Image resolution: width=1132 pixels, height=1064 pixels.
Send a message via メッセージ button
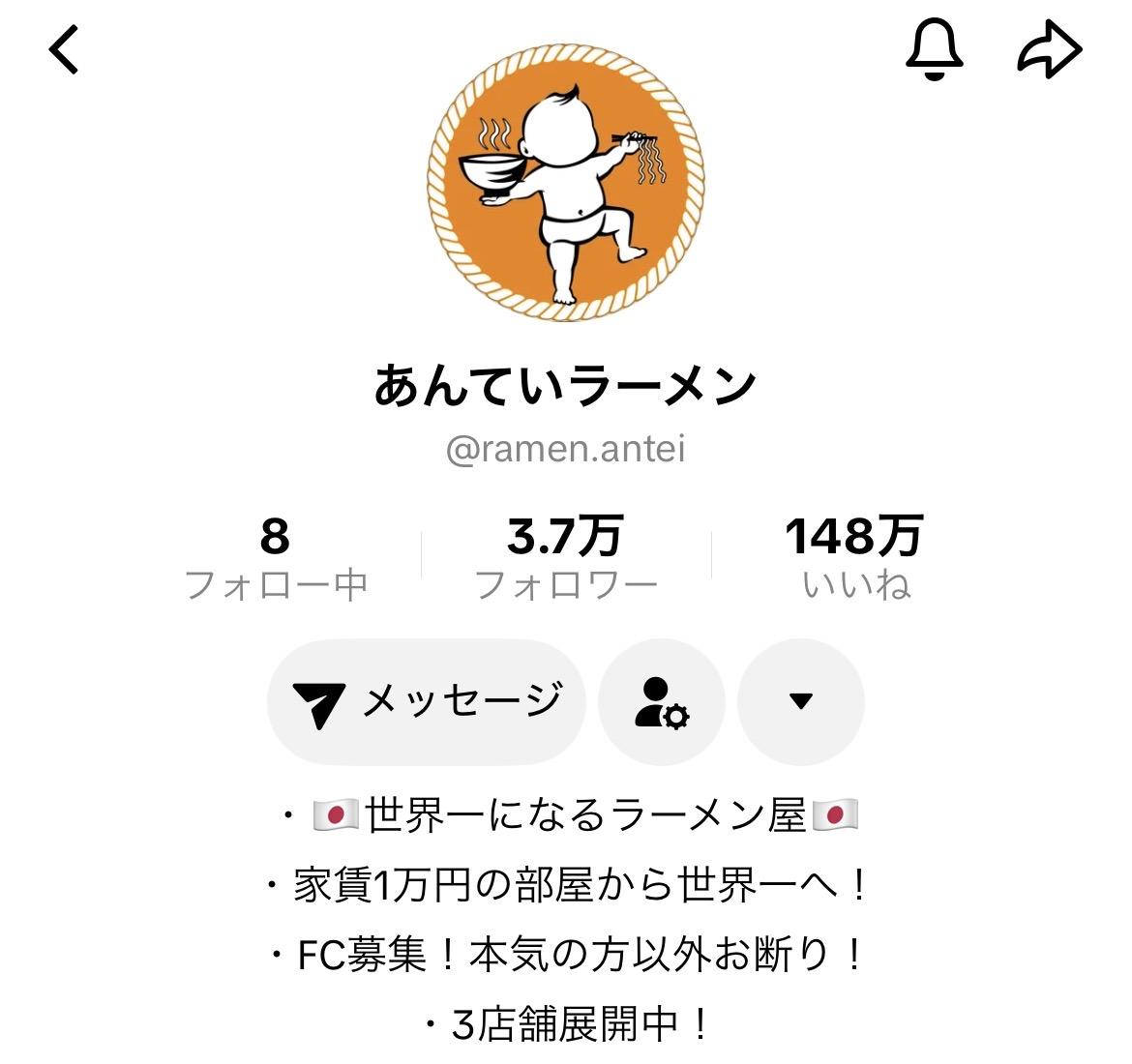(x=427, y=701)
